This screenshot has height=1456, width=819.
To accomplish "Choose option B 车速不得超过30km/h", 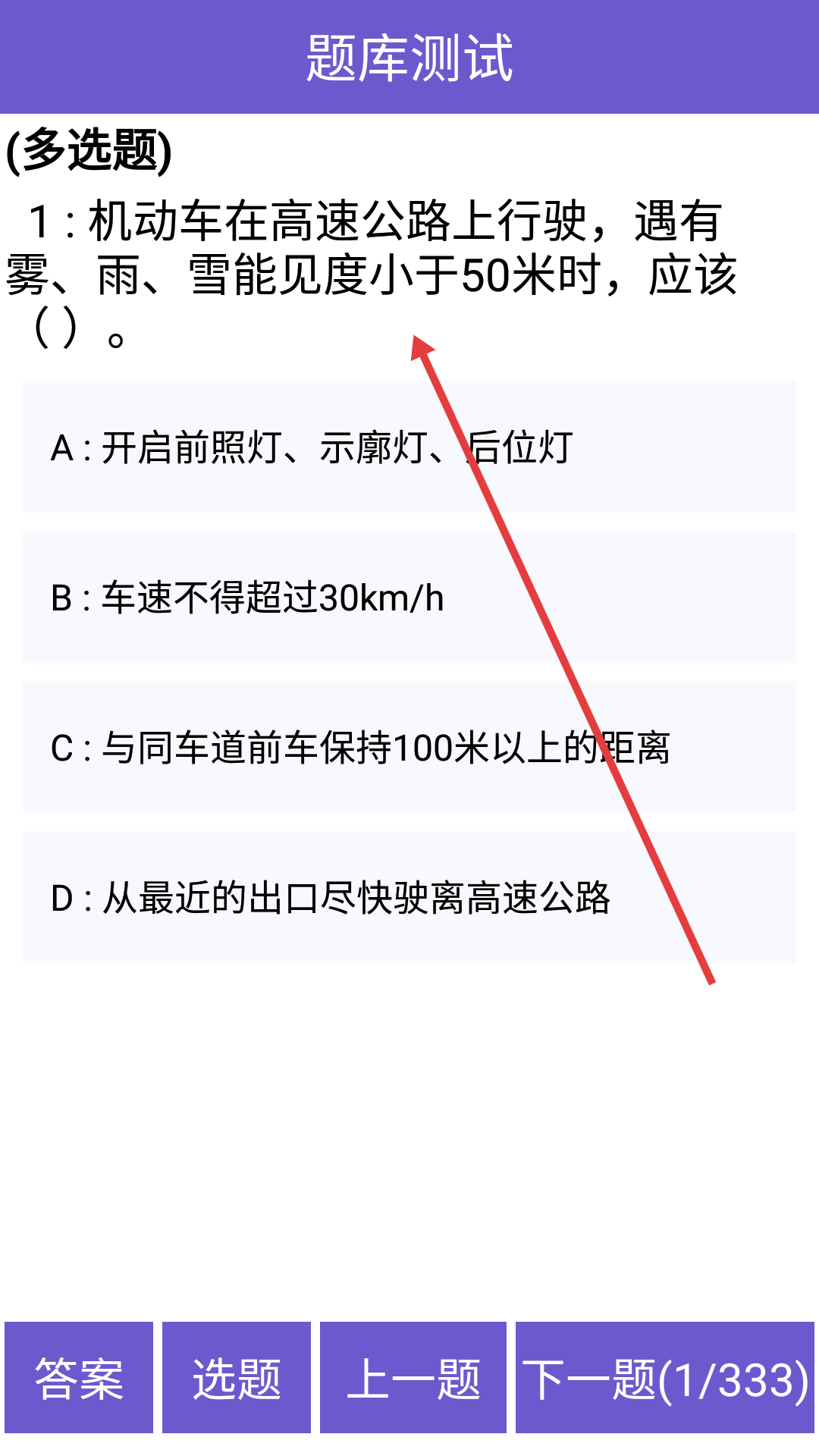I will click(x=409, y=597).
